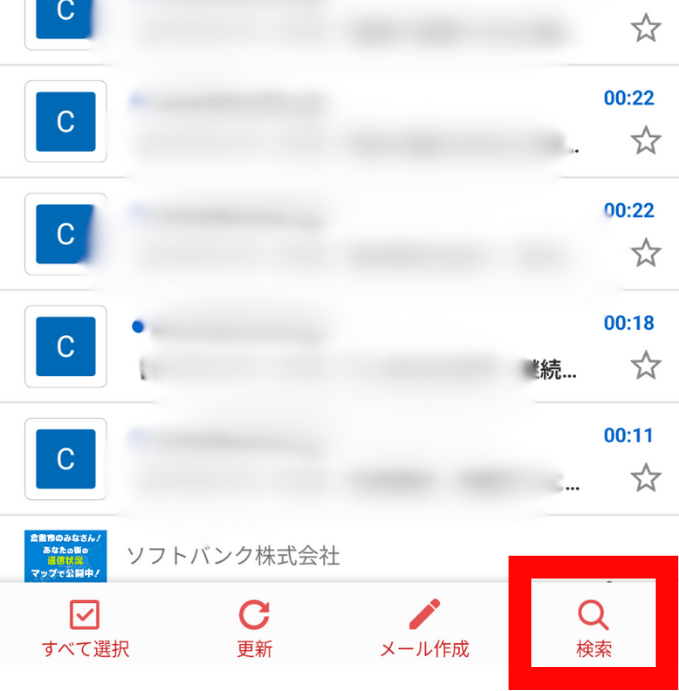Compose mail with メール作成
Screen dimensions: 679x691
tap(424, 628)
